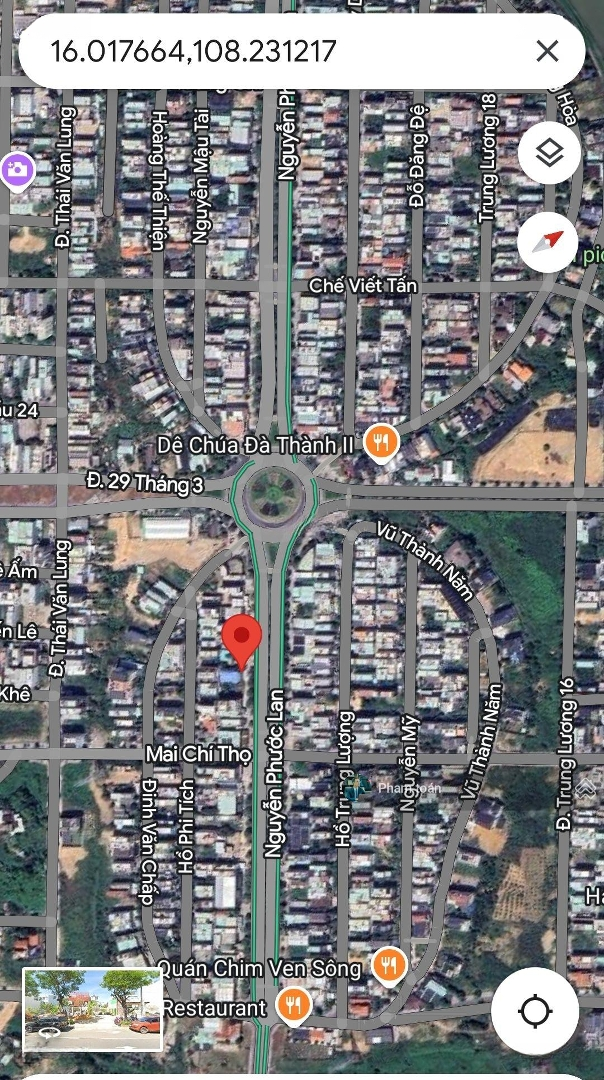Center map on my location
The width and height of the screenshot is (604, 1080).
pos(535,1011)
